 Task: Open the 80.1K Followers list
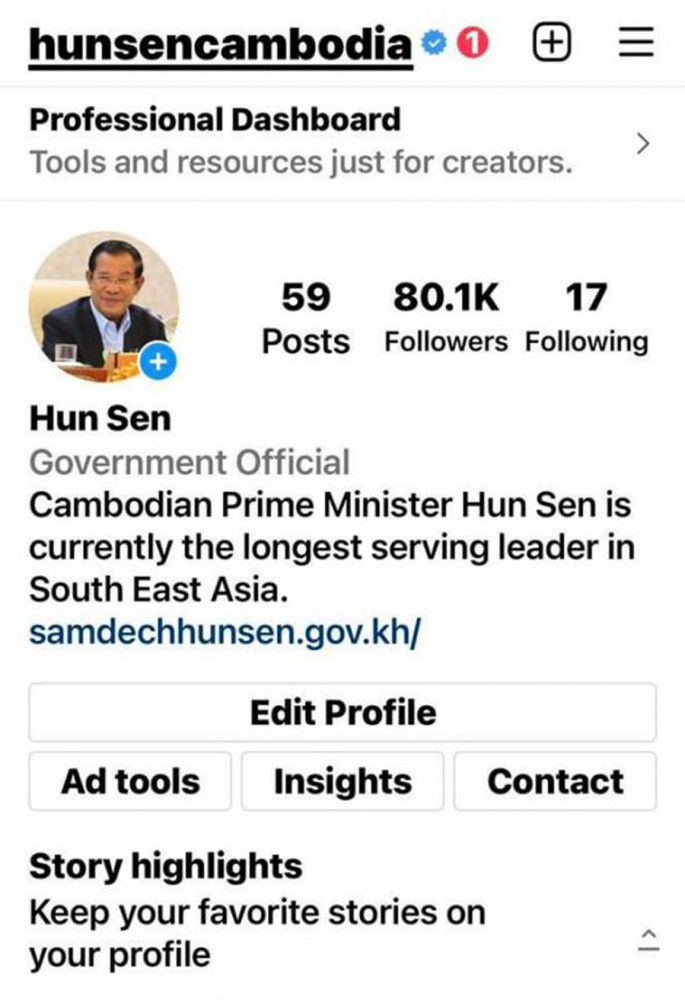pyautogui.click(x=446, y=319)
